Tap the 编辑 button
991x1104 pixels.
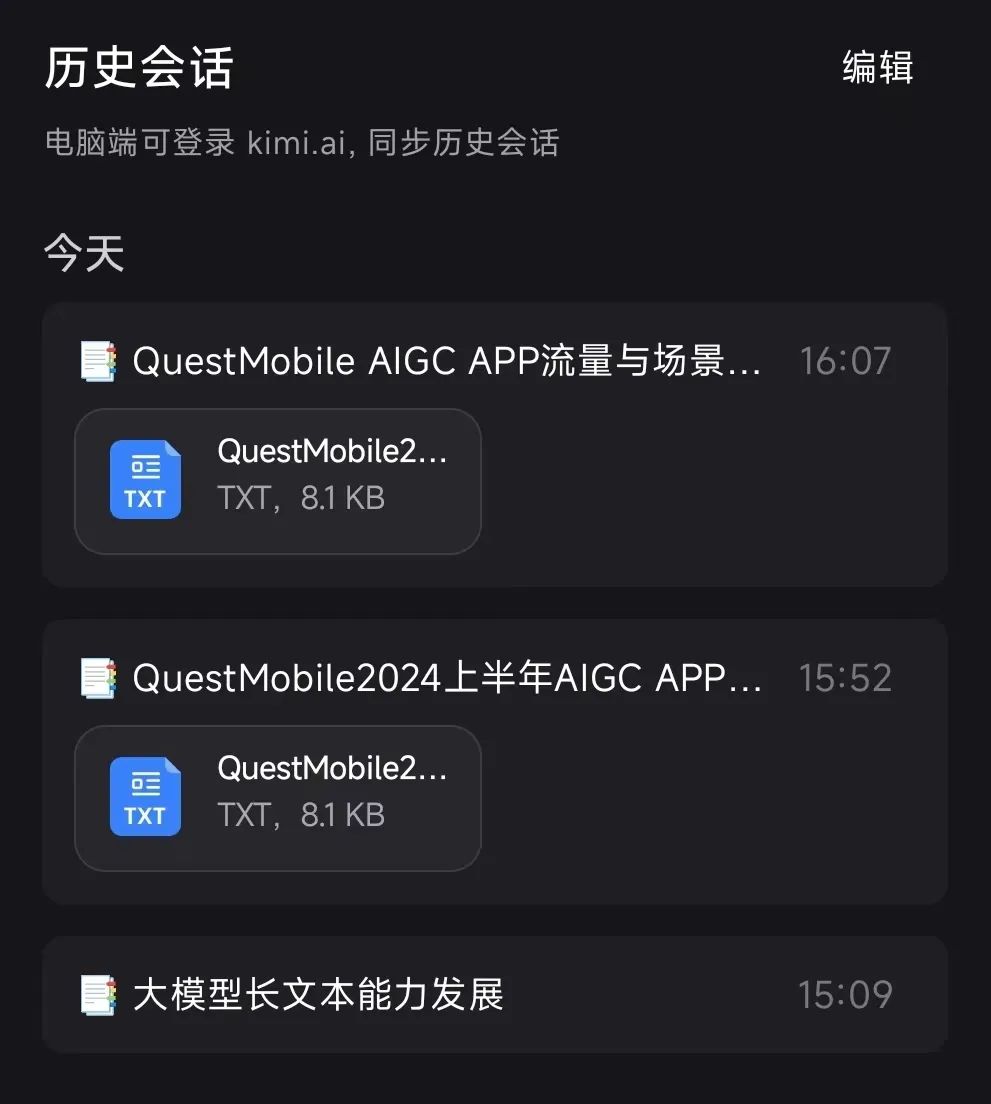877,68
